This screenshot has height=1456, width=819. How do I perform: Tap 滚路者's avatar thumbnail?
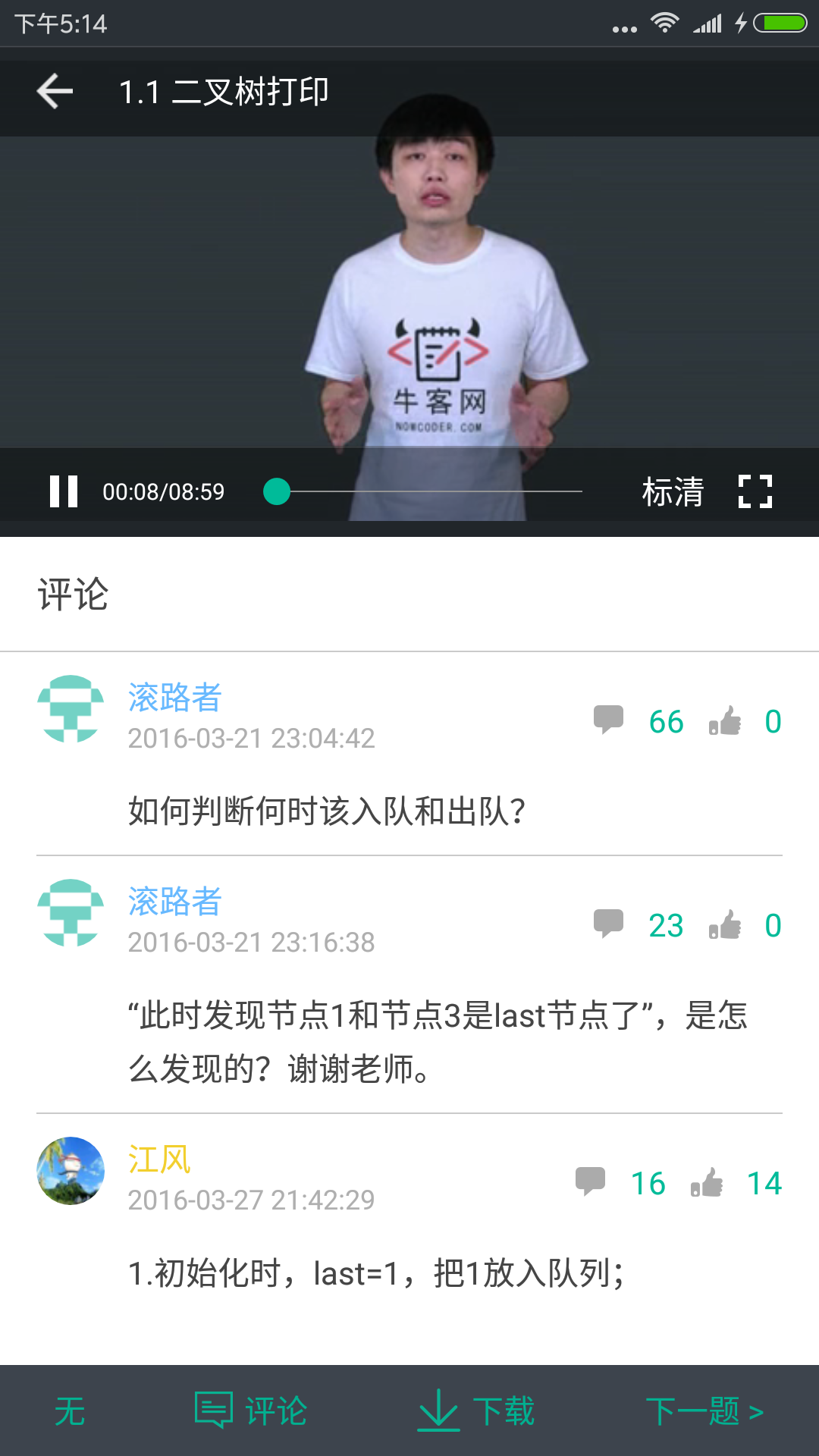tap(72, 709)
